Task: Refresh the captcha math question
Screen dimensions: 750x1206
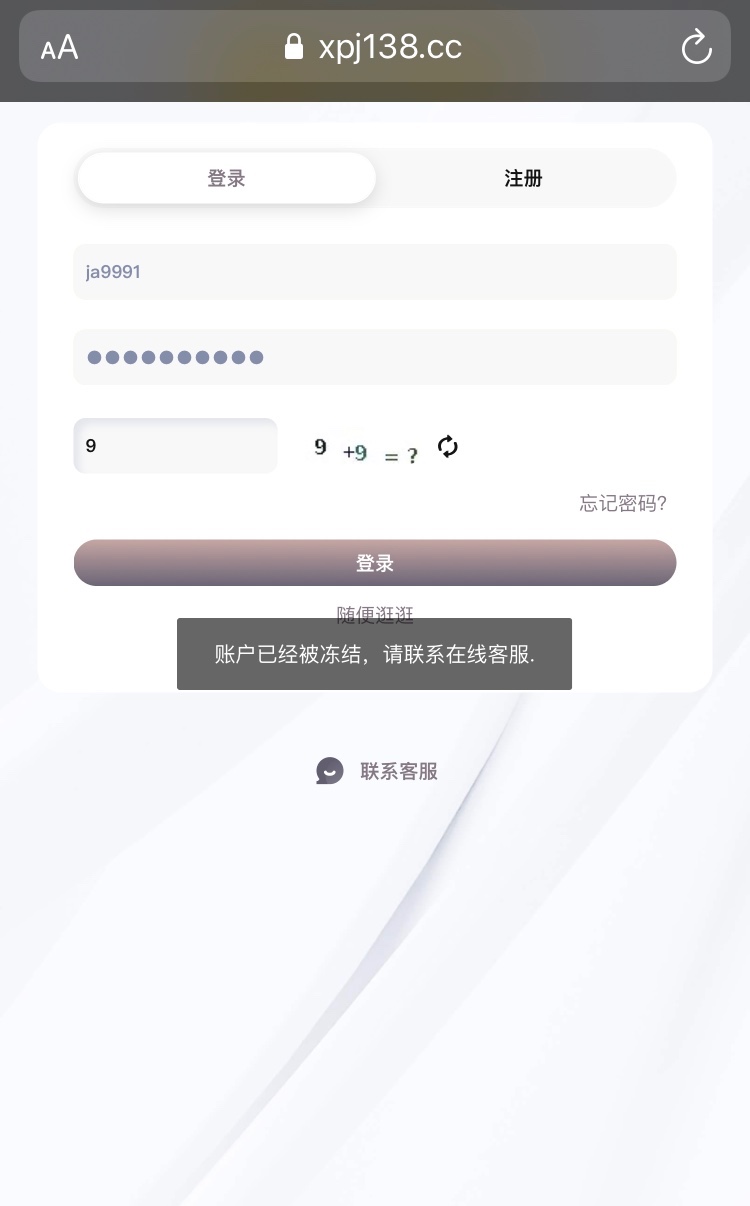Action: pyautogui.click(x=448, y=447)
